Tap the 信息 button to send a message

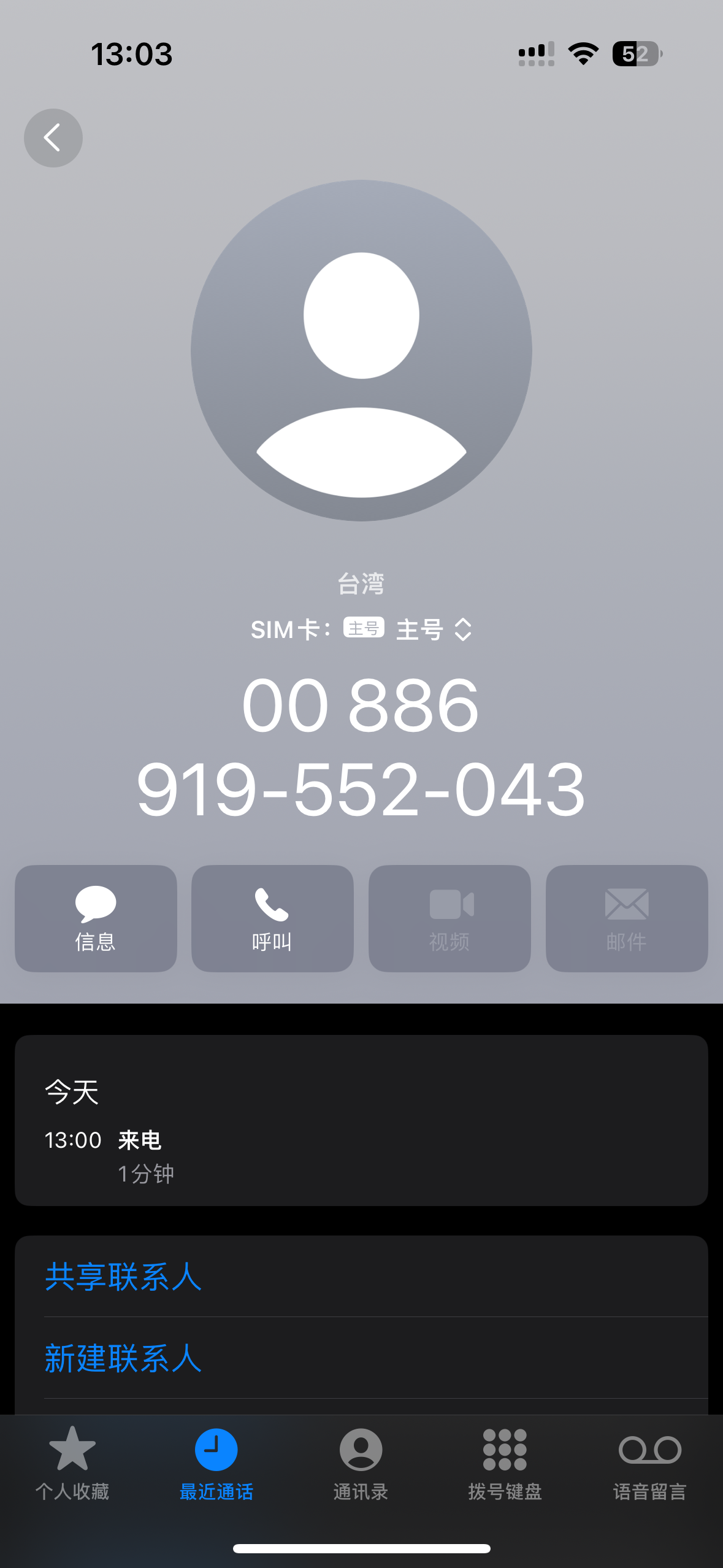96,918
